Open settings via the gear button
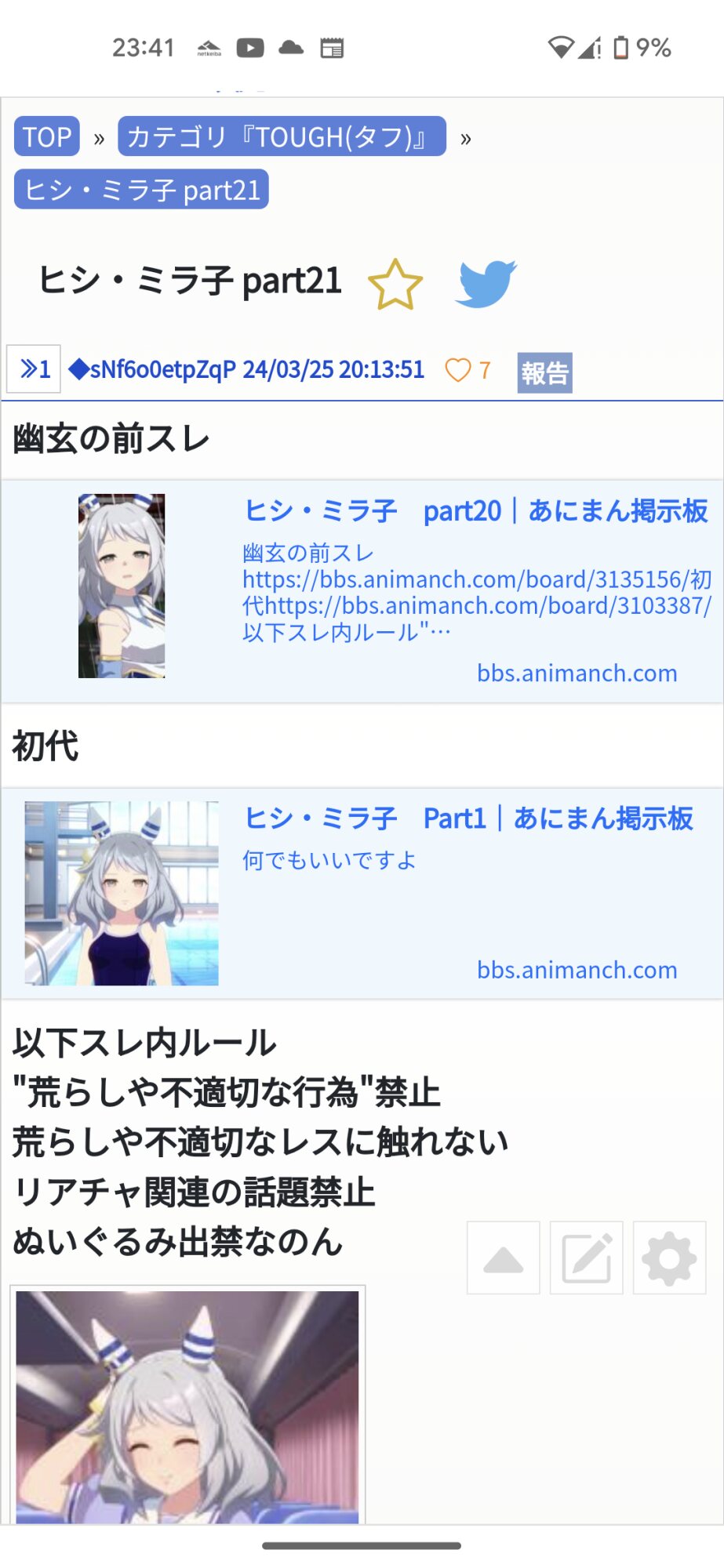 coord(670,1258)
